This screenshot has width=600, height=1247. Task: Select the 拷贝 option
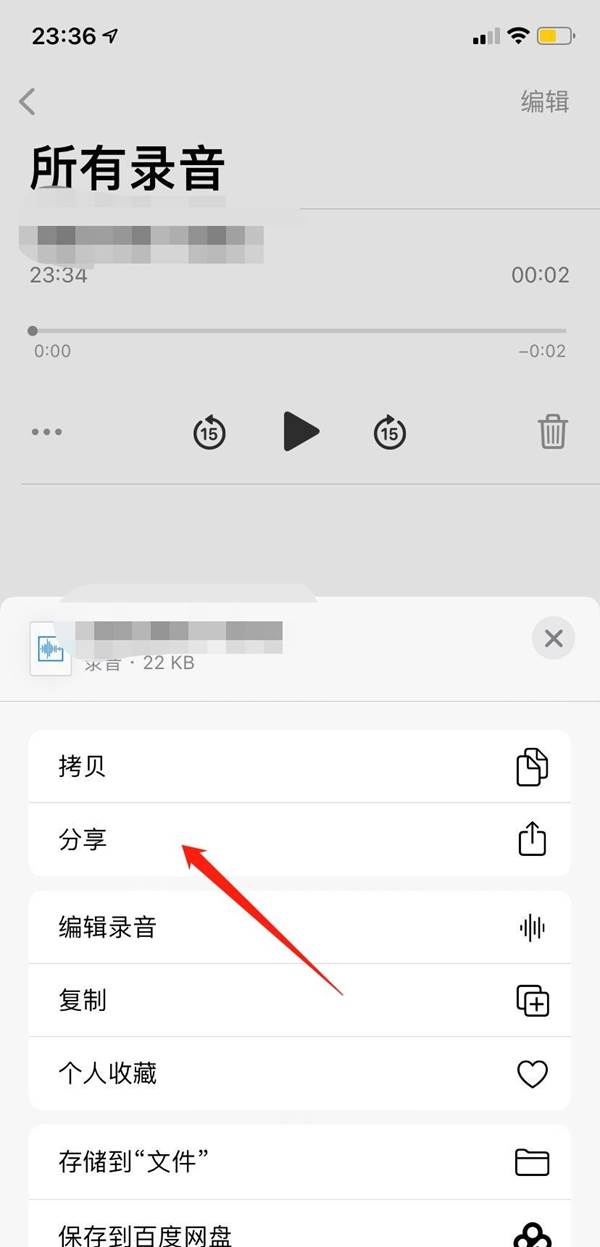pyautogui.click(x=300, y=766)
